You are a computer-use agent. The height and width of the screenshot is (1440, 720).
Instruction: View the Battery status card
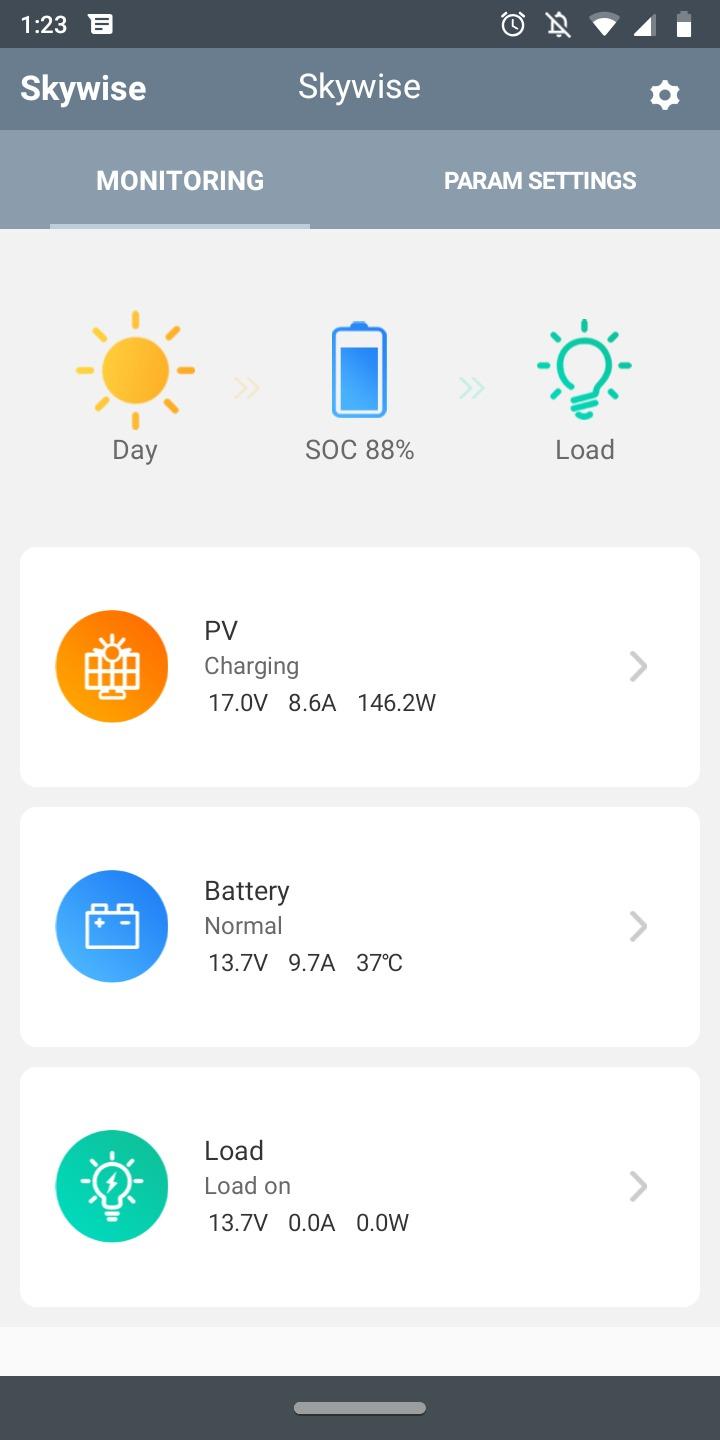(x=360, y=927)
